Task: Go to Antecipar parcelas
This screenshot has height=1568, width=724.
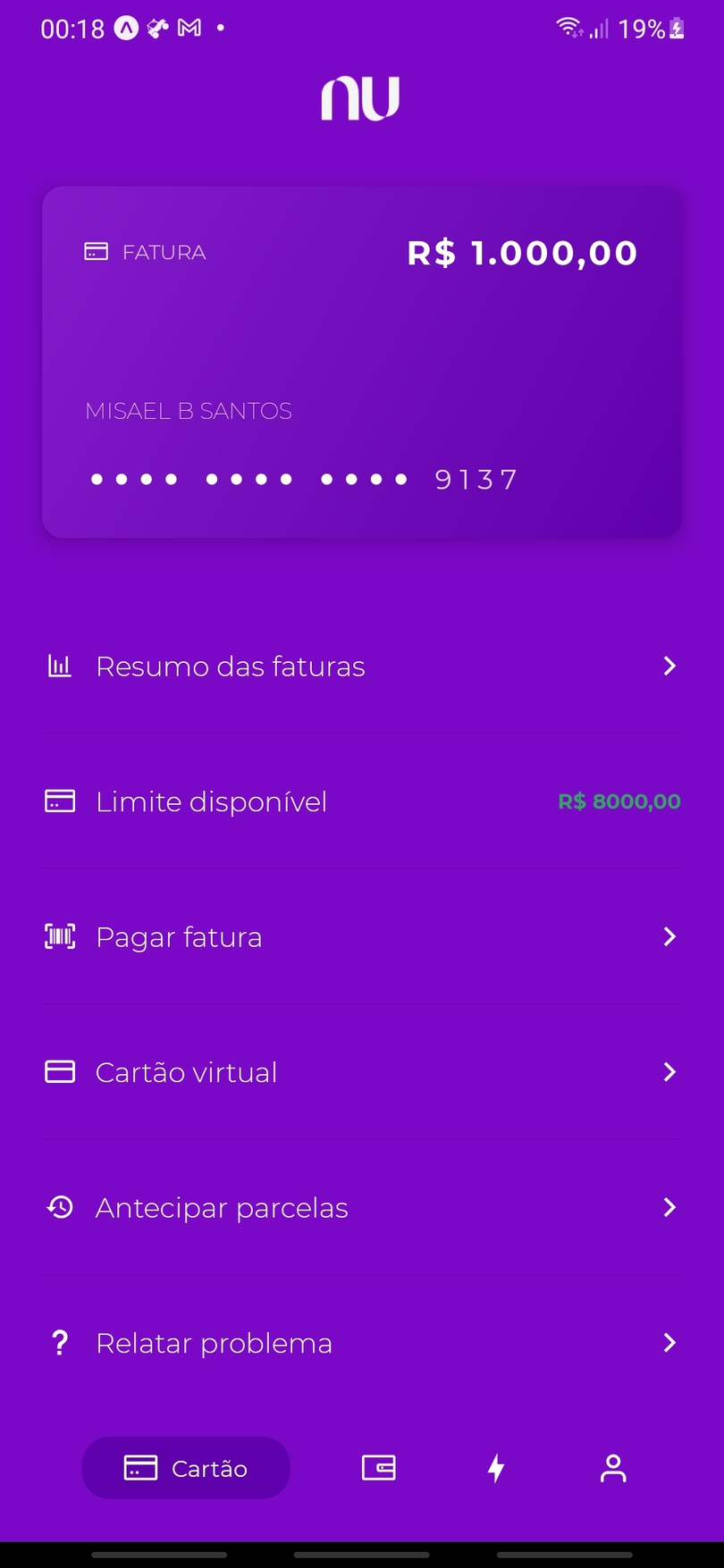Action: (361, 1208)
